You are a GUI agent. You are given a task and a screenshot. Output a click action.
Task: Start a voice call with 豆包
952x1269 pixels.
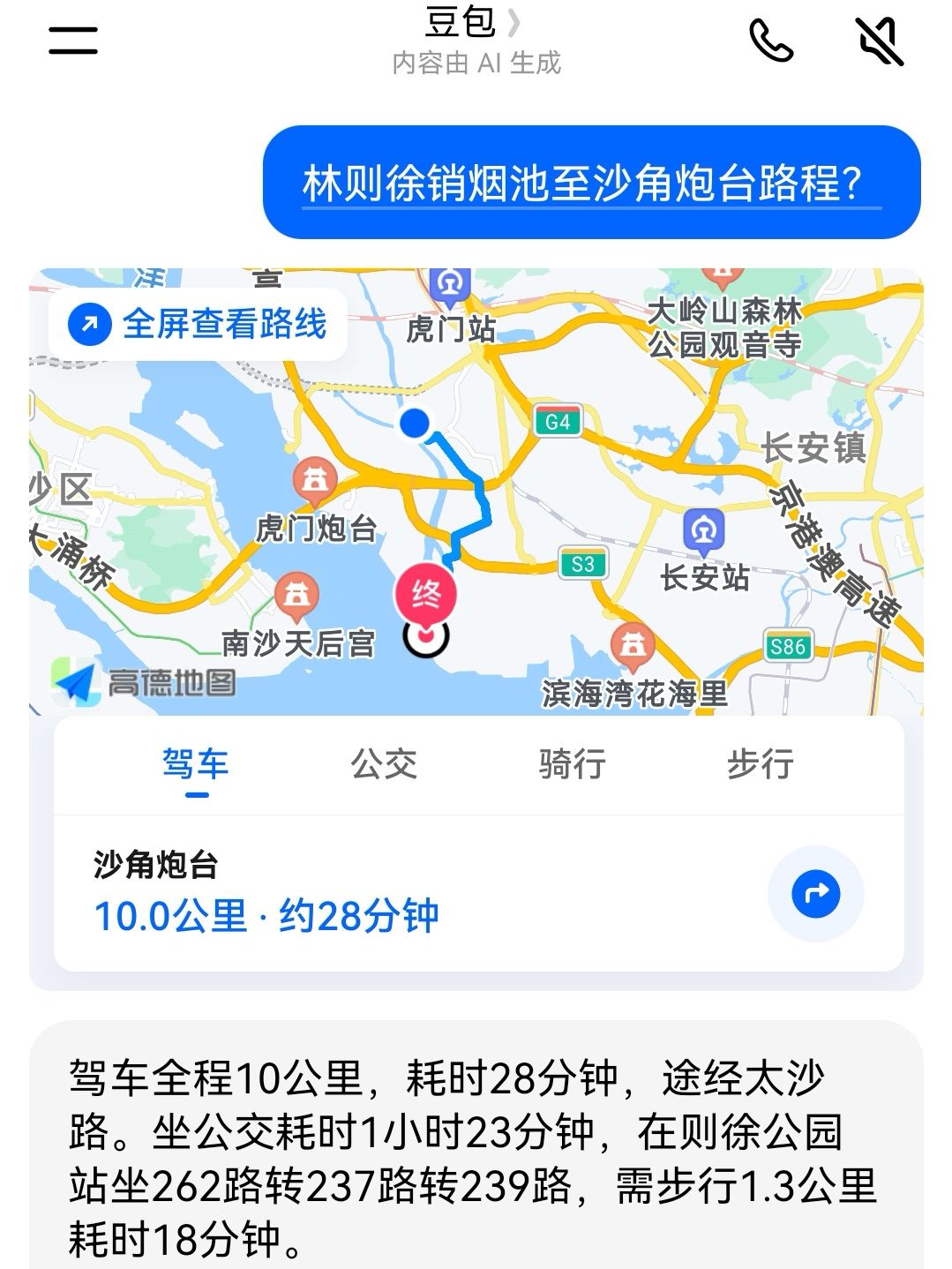[x=770, y=40]
